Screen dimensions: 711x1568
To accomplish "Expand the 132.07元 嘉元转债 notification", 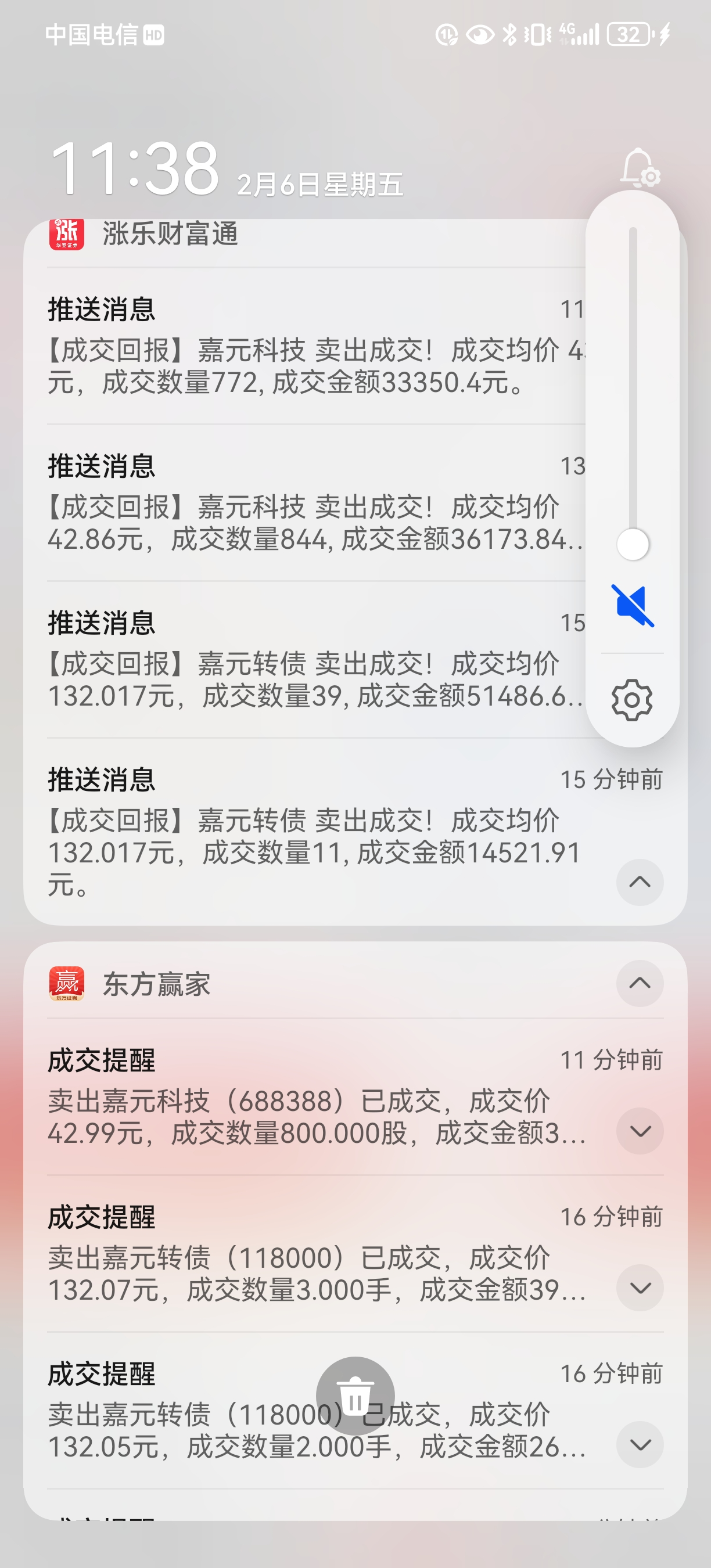I will tap(640, 1288).
